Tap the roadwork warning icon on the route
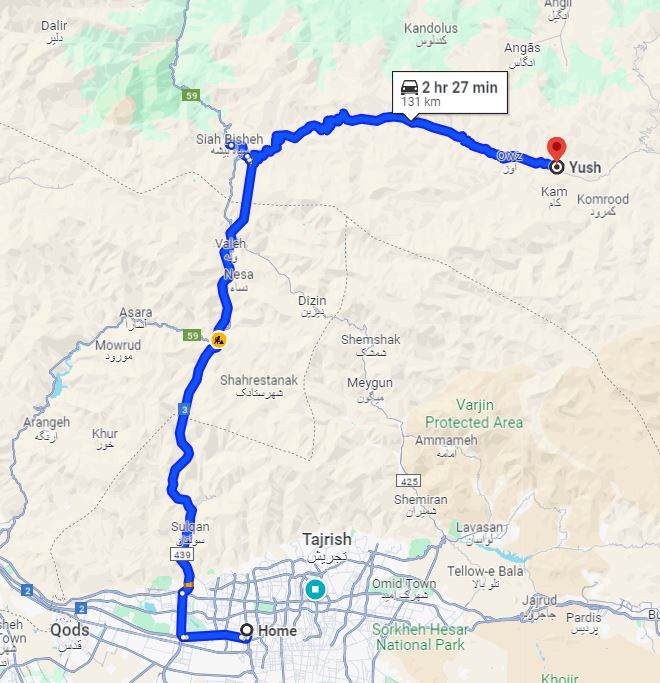 [x=218, y=339]
